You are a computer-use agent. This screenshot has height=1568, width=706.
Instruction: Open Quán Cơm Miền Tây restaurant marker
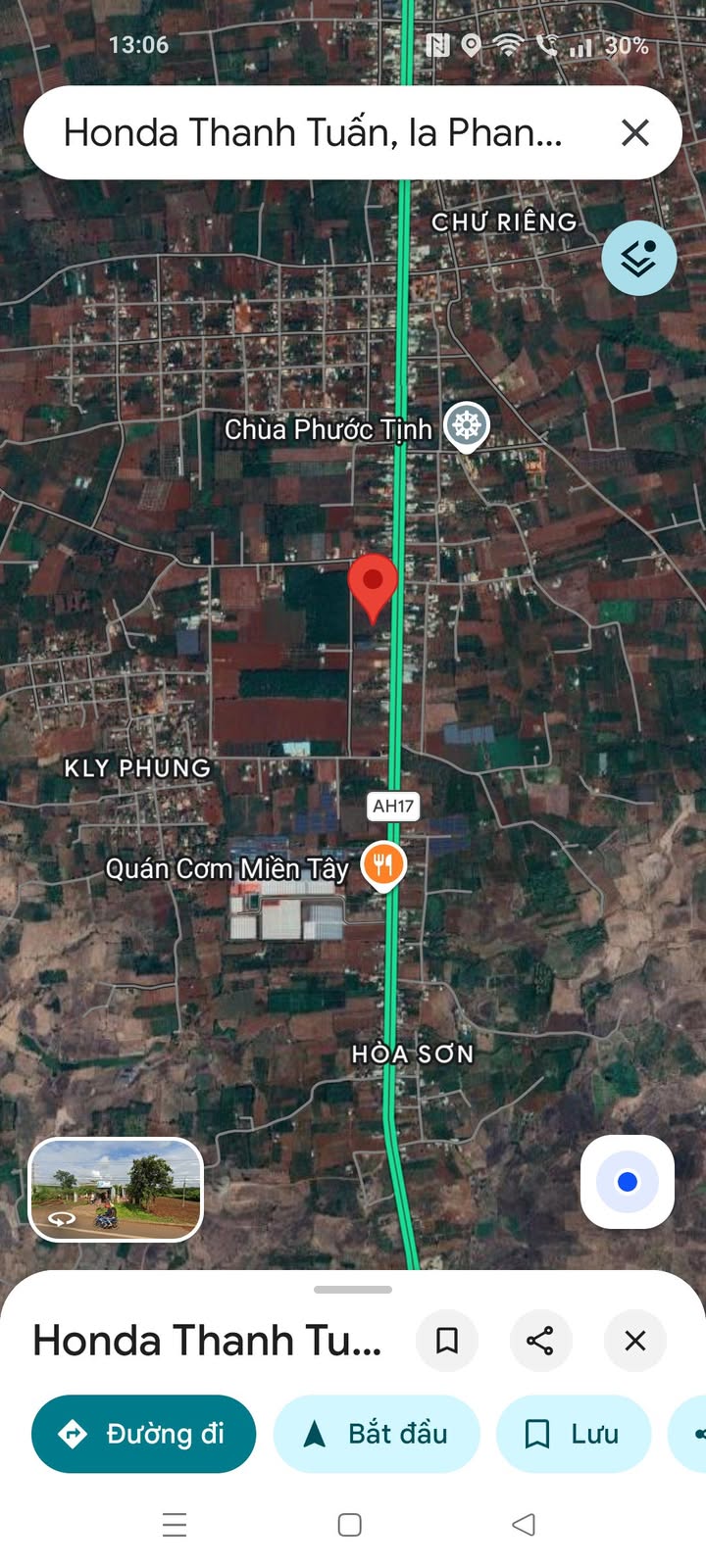(383, 867)
